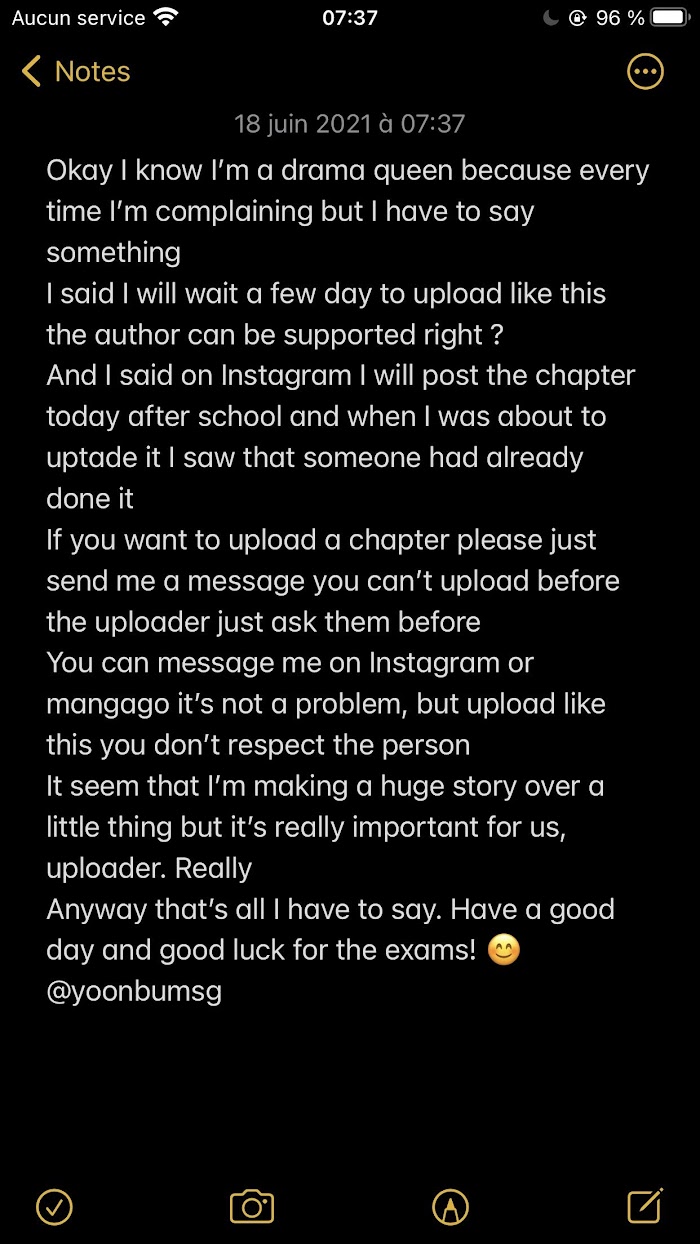
Task: Go back to the Notes list
Action: click(x=75, y=72)
